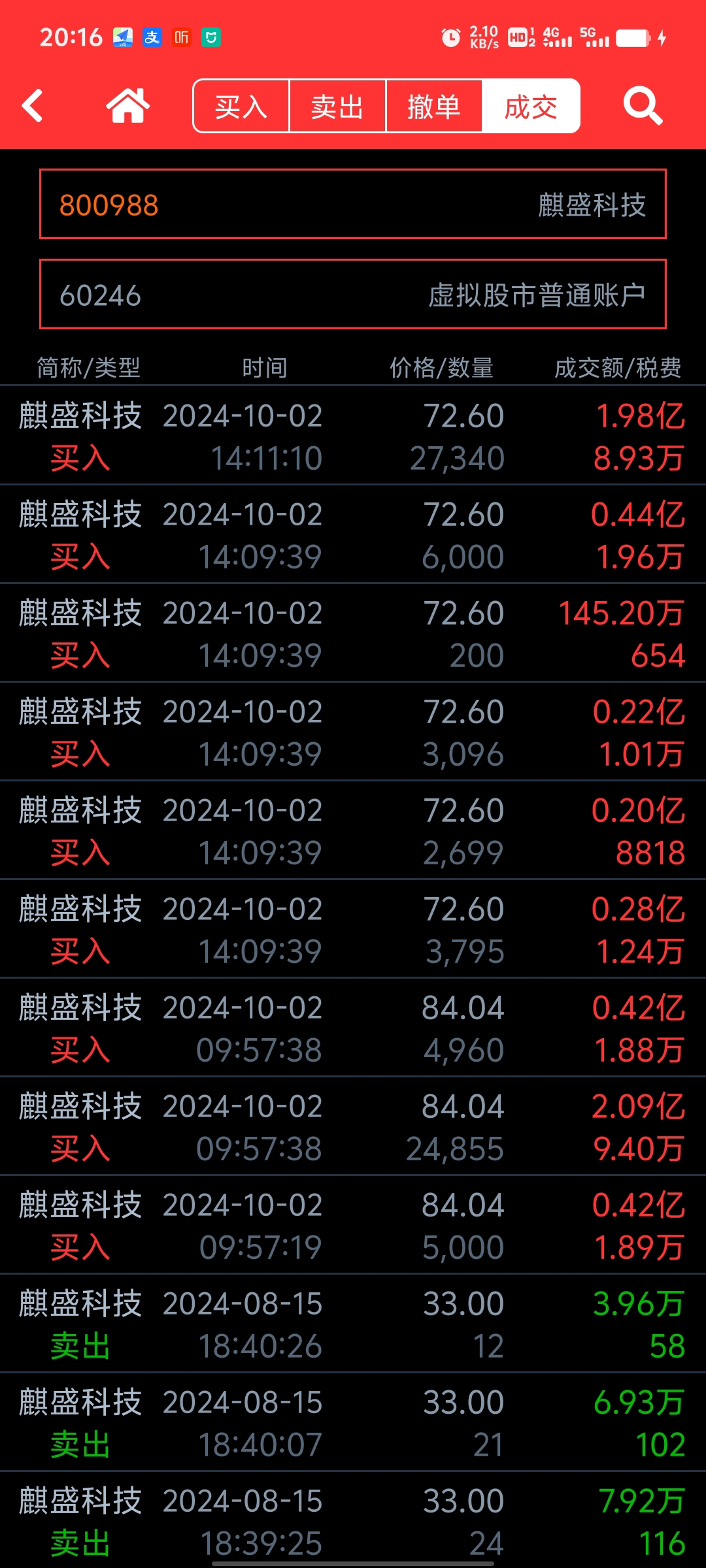
Task: Tap the stock code field 800988
Action: 353,204
